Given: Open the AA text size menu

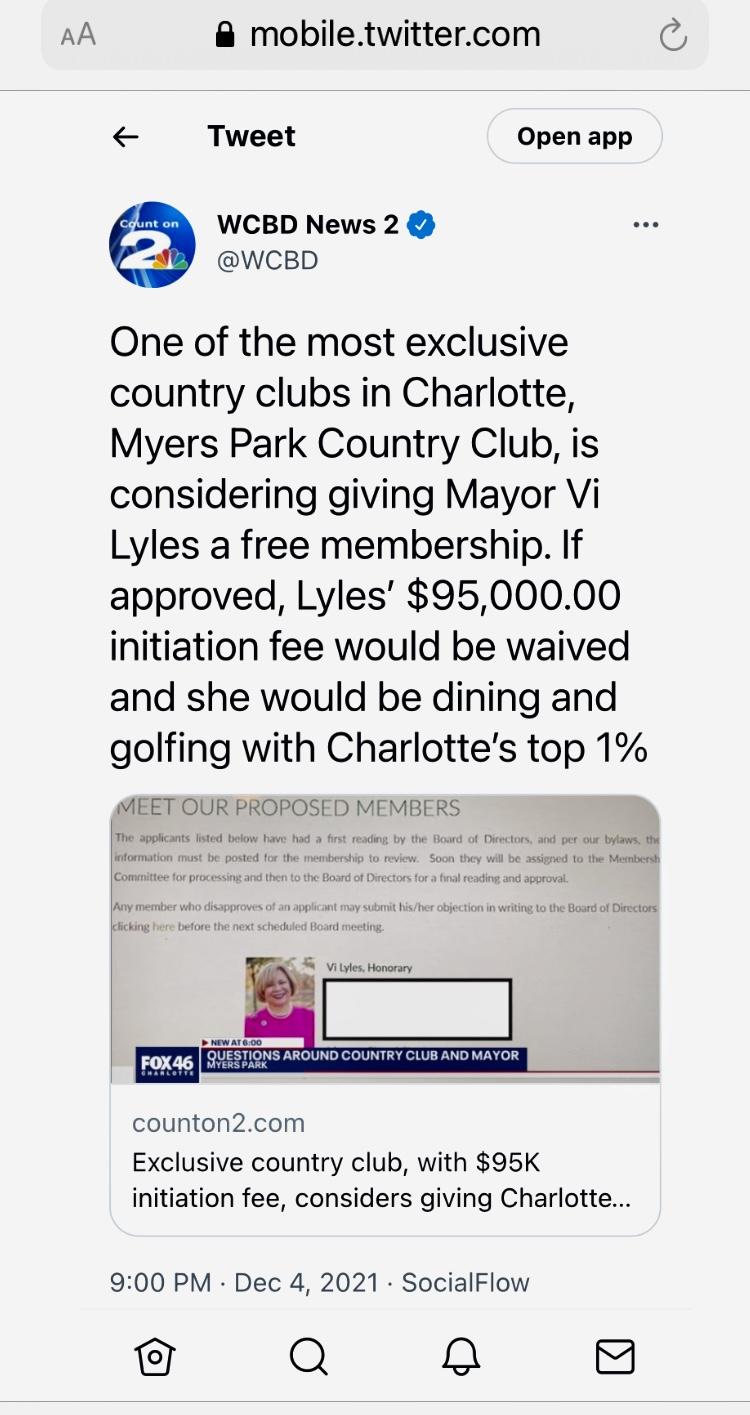Looking at the screenshot, I should [78, 36].
